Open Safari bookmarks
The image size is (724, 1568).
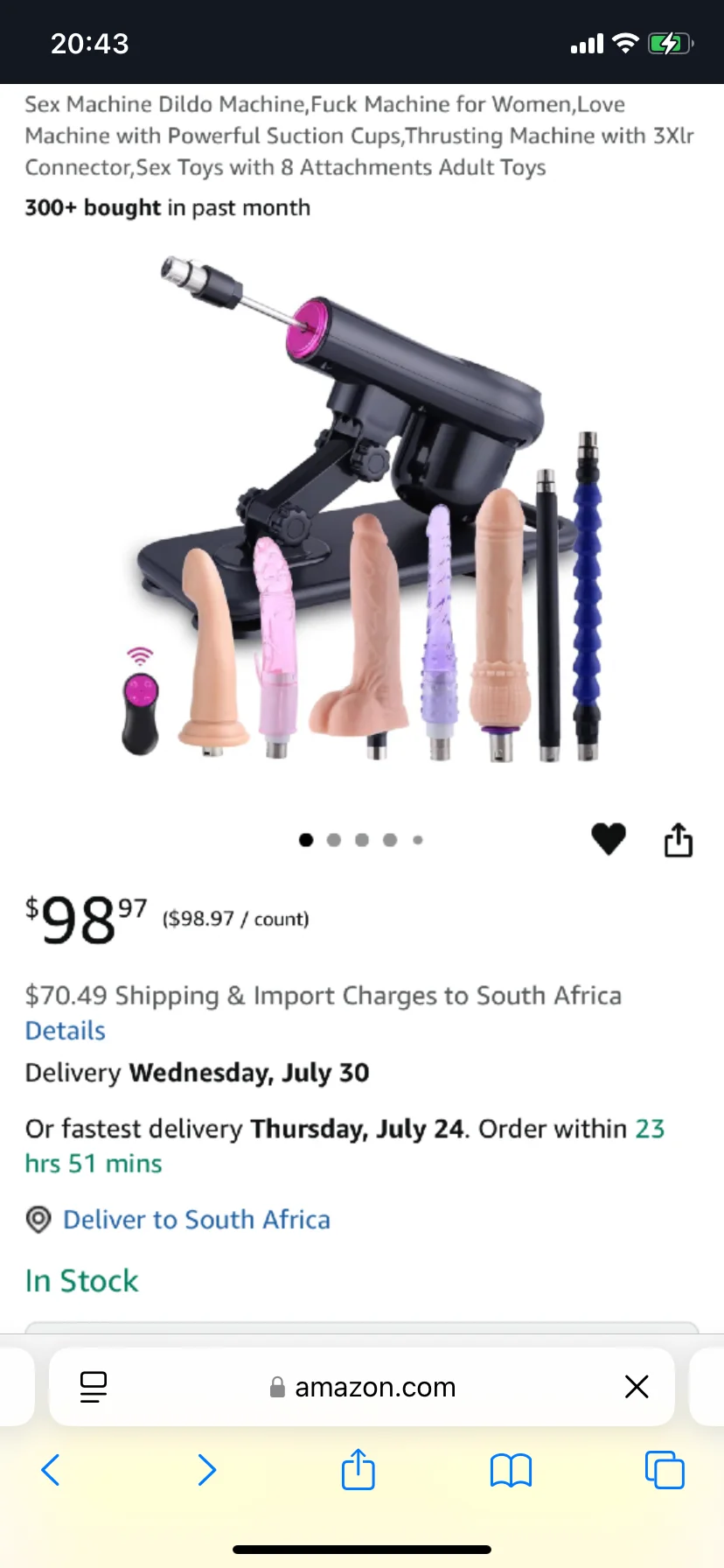pyautogui.click(x=511, y=1470)
